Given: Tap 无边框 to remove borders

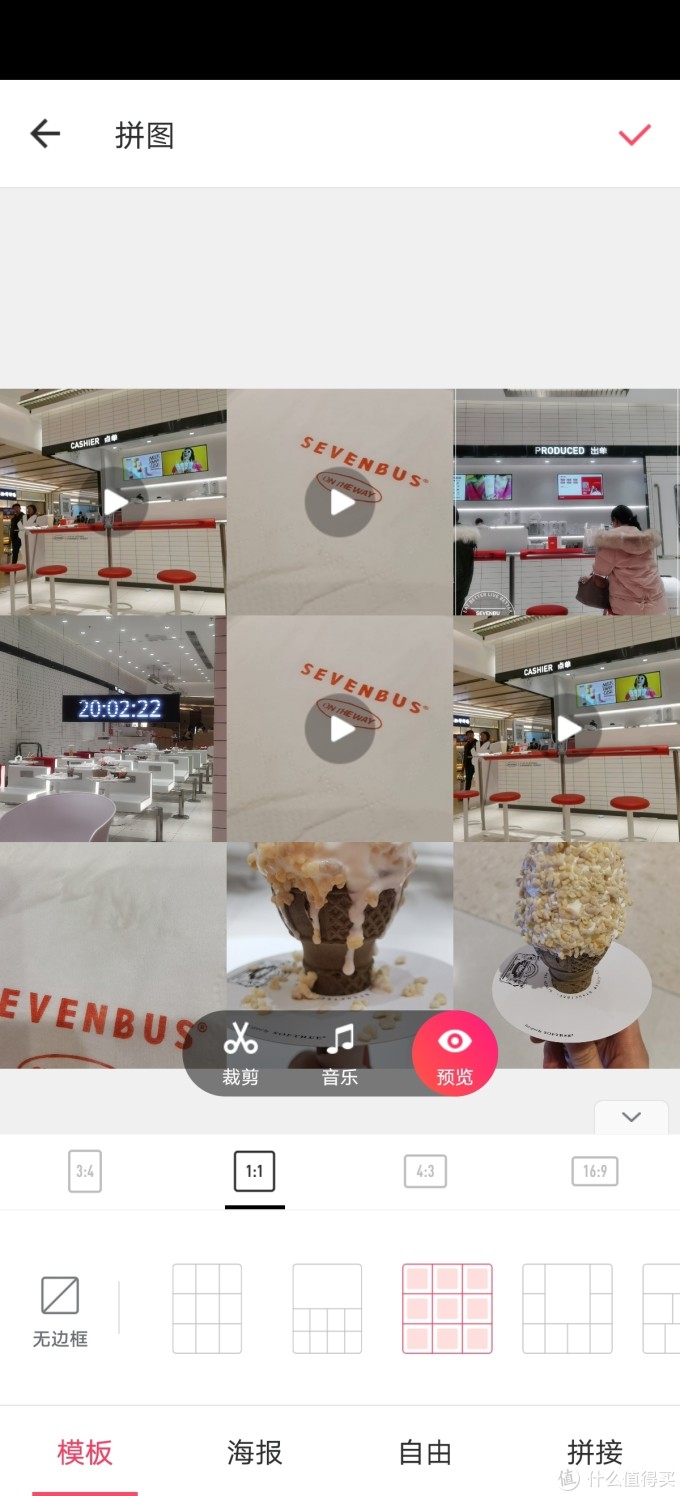Looking at the screenshot, I should coord(60,1310).
